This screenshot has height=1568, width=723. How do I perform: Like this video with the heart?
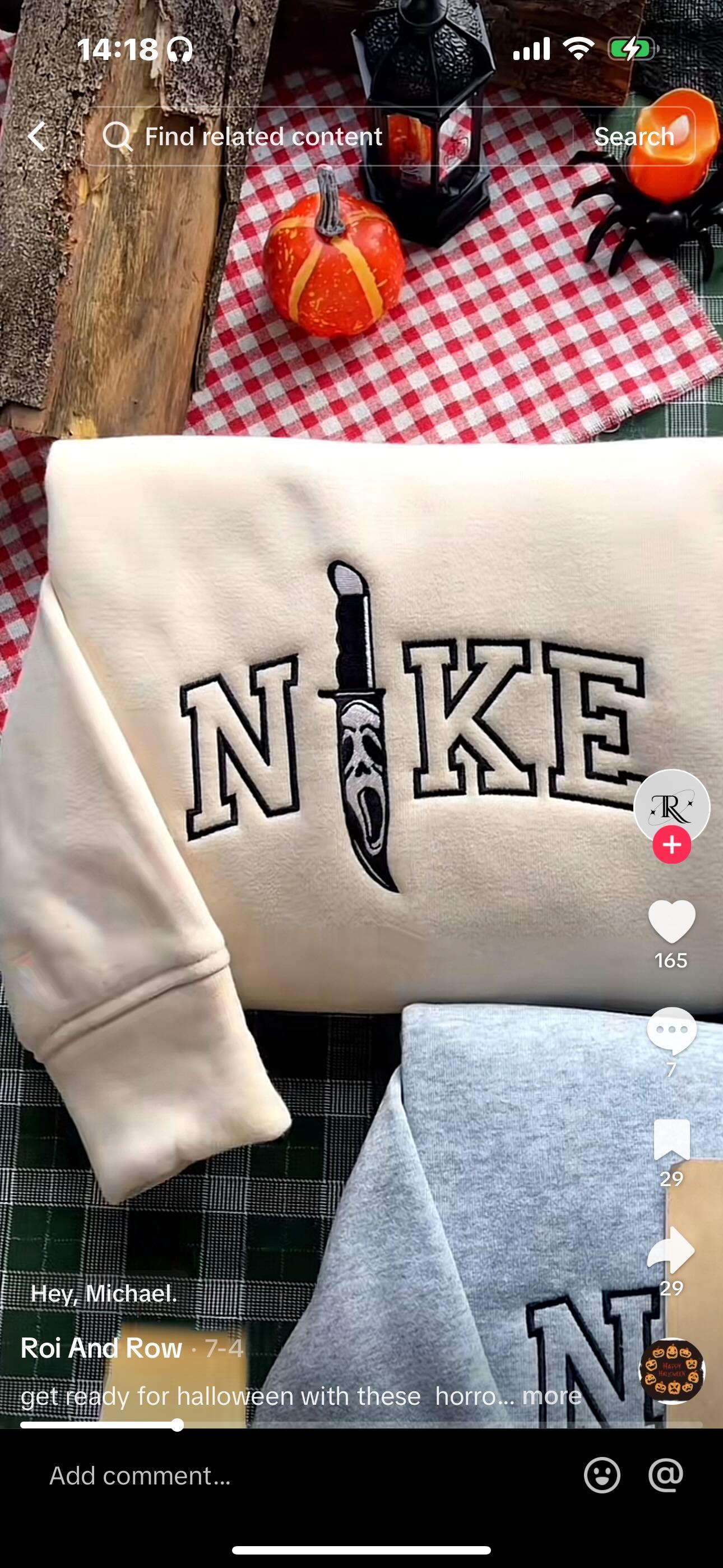click(671, 921)
